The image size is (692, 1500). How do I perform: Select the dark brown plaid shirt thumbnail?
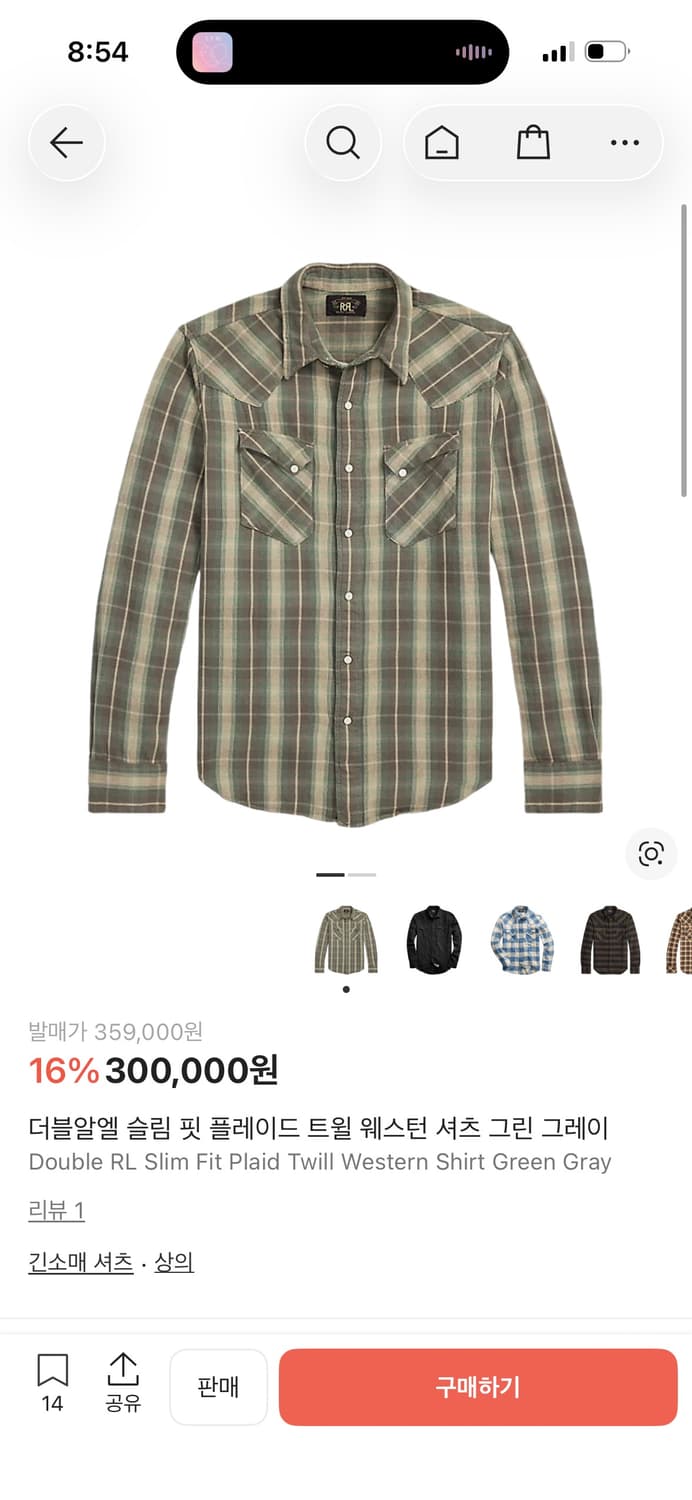(610, 940)
